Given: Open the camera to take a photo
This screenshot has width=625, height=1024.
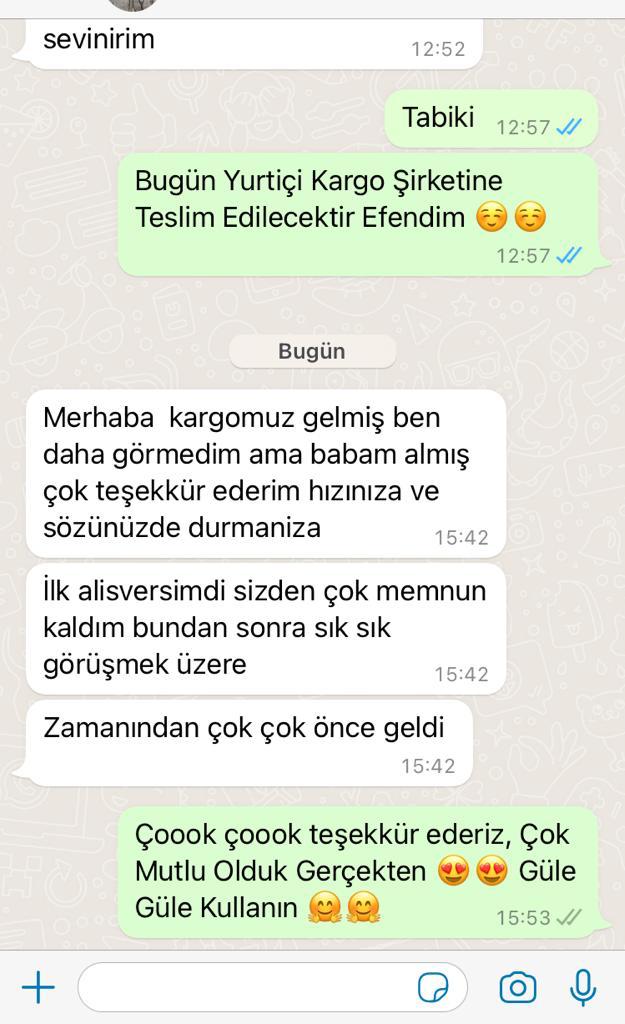Looking at the screenshot, I should point(518,987).
